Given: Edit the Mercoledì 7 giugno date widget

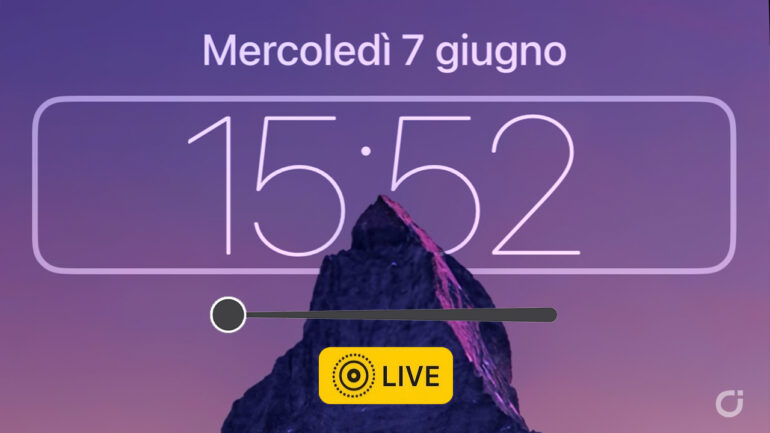Looking at the screenshot, I should (385, 50).
